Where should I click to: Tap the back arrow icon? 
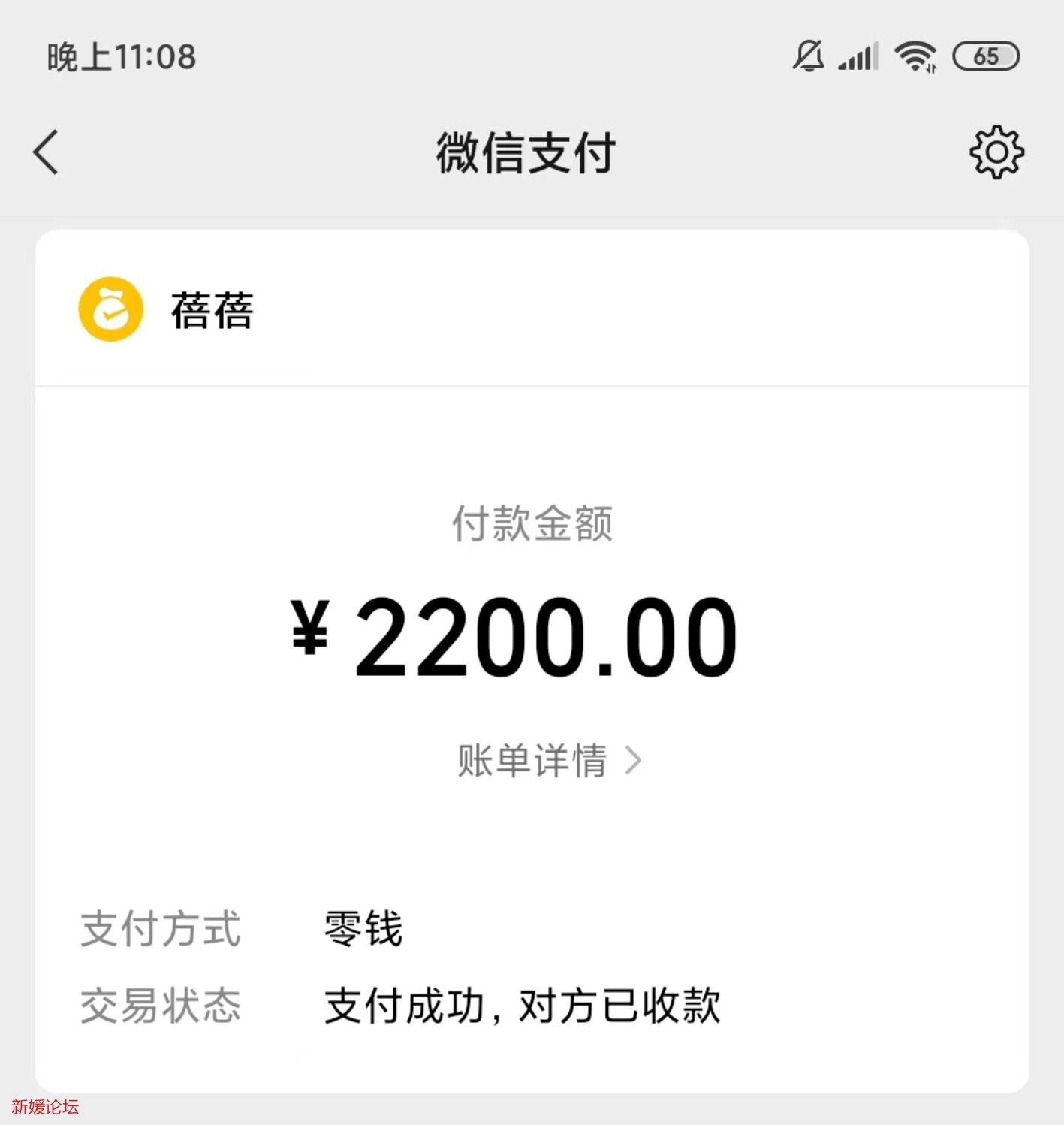point(45,151)
